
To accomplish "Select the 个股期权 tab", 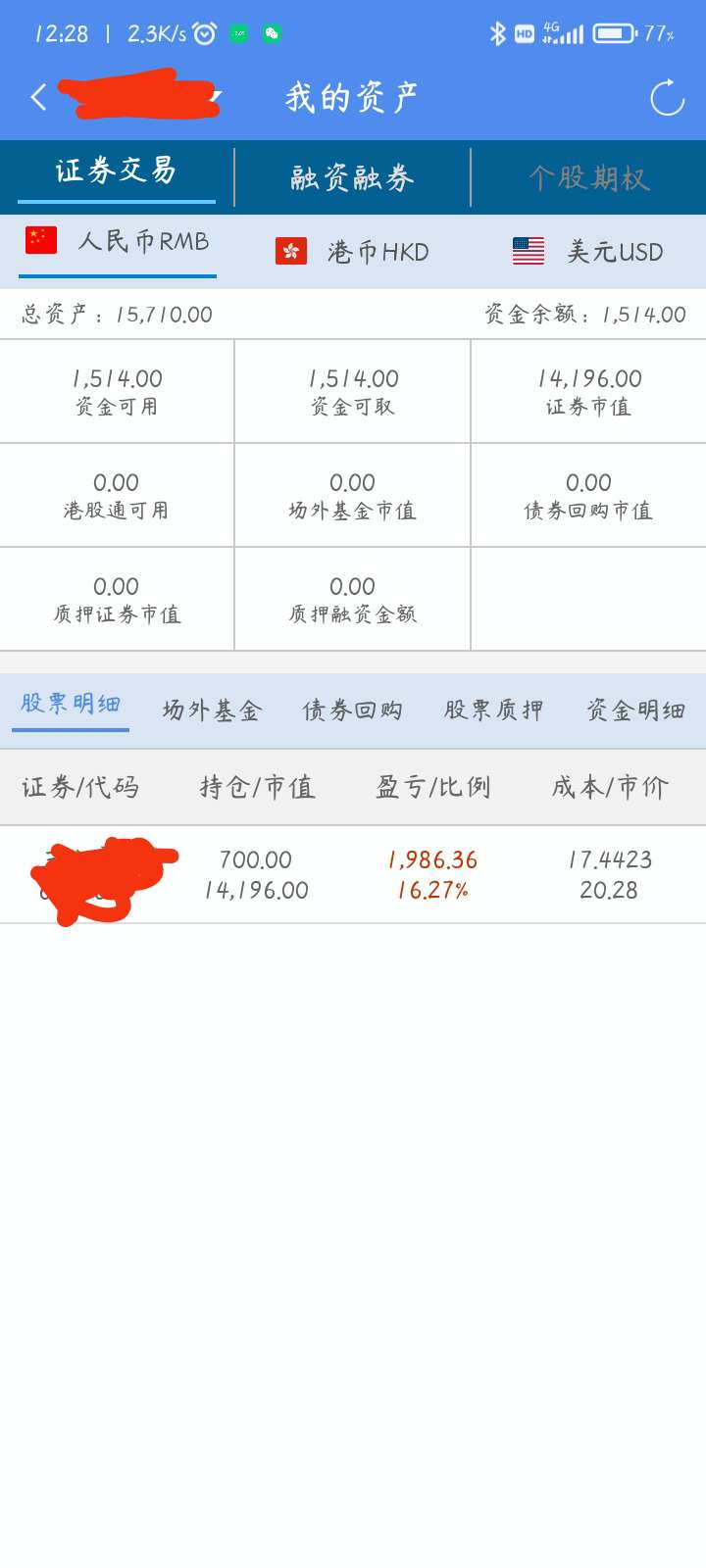I will [588, 177].
